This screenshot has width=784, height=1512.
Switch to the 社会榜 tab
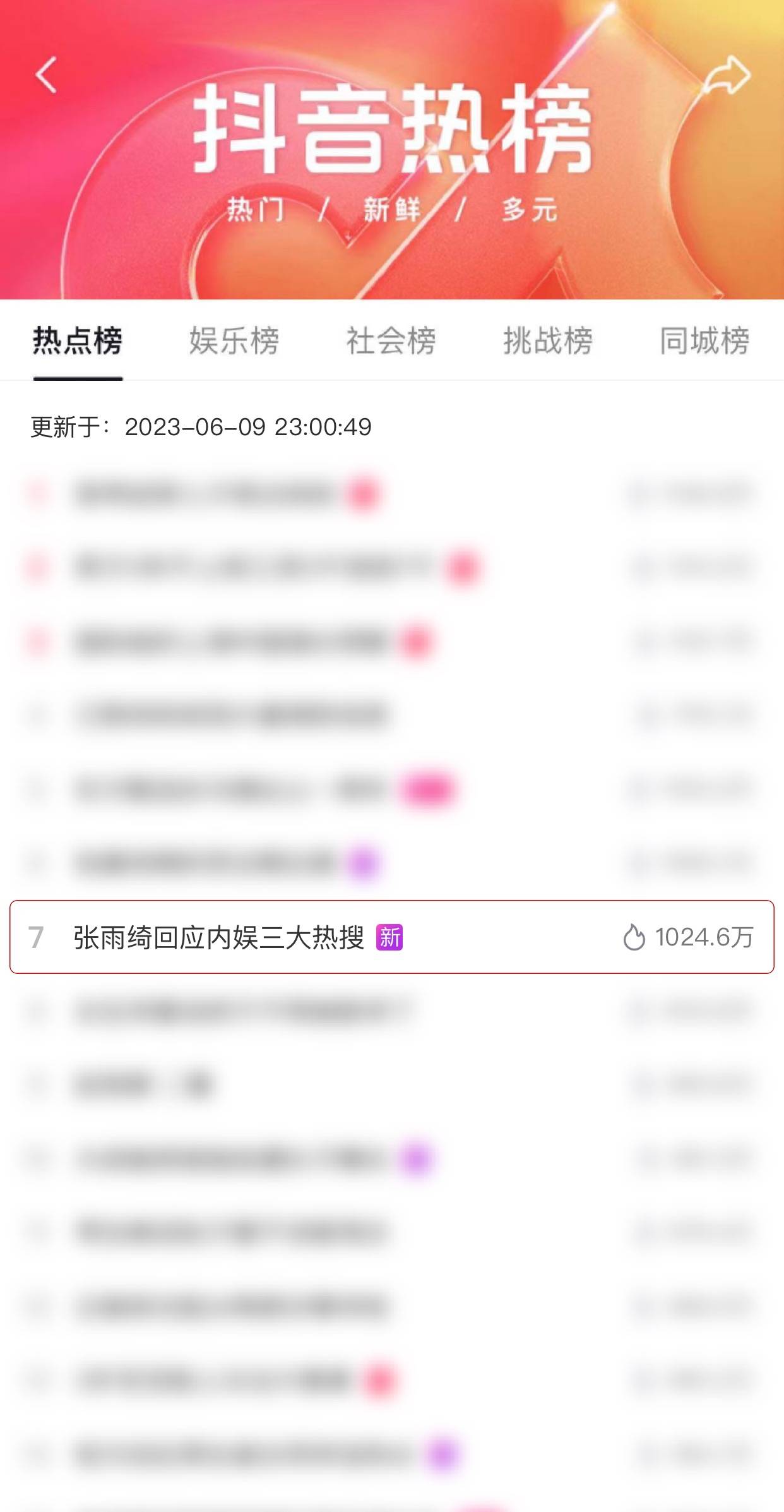(391, 341)
